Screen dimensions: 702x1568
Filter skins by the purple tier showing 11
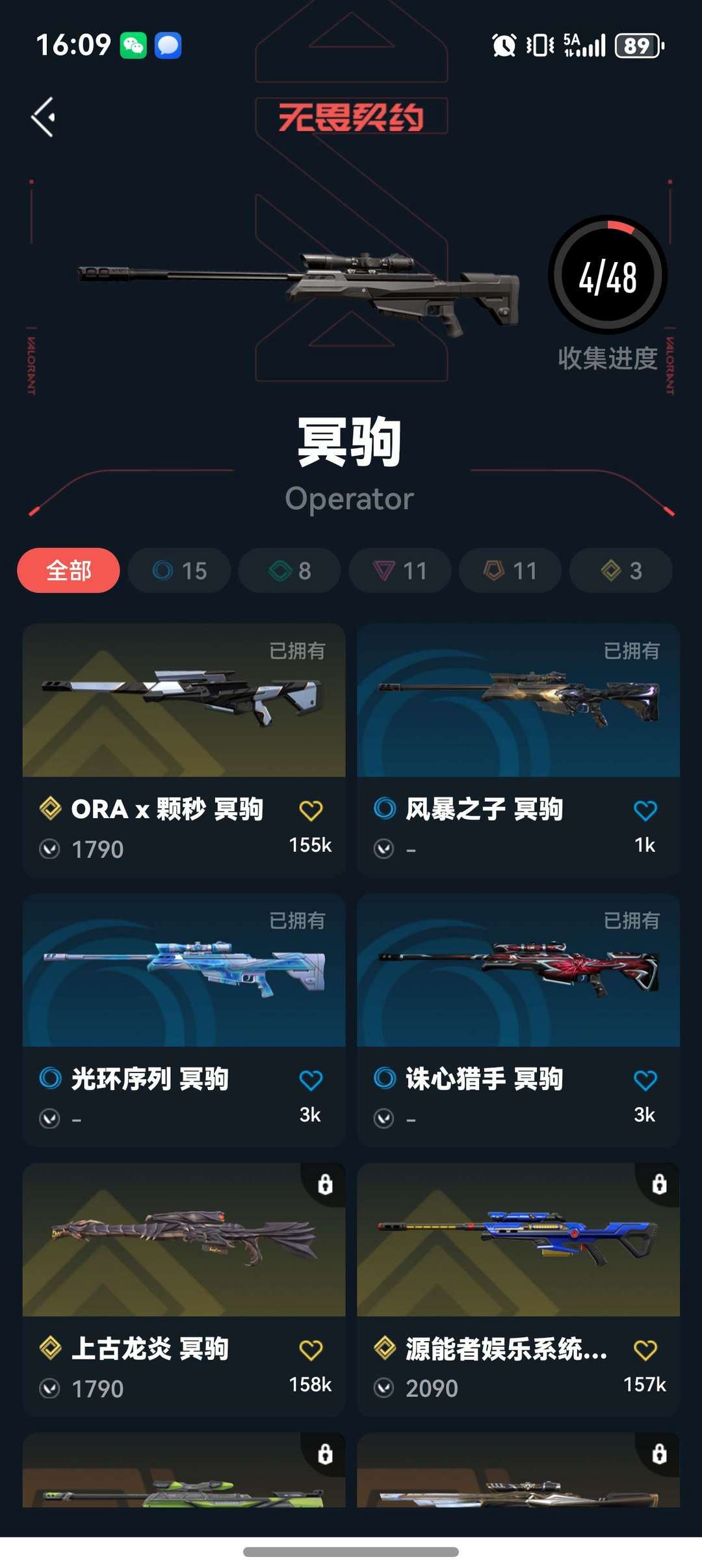click(x=400, y=570)
